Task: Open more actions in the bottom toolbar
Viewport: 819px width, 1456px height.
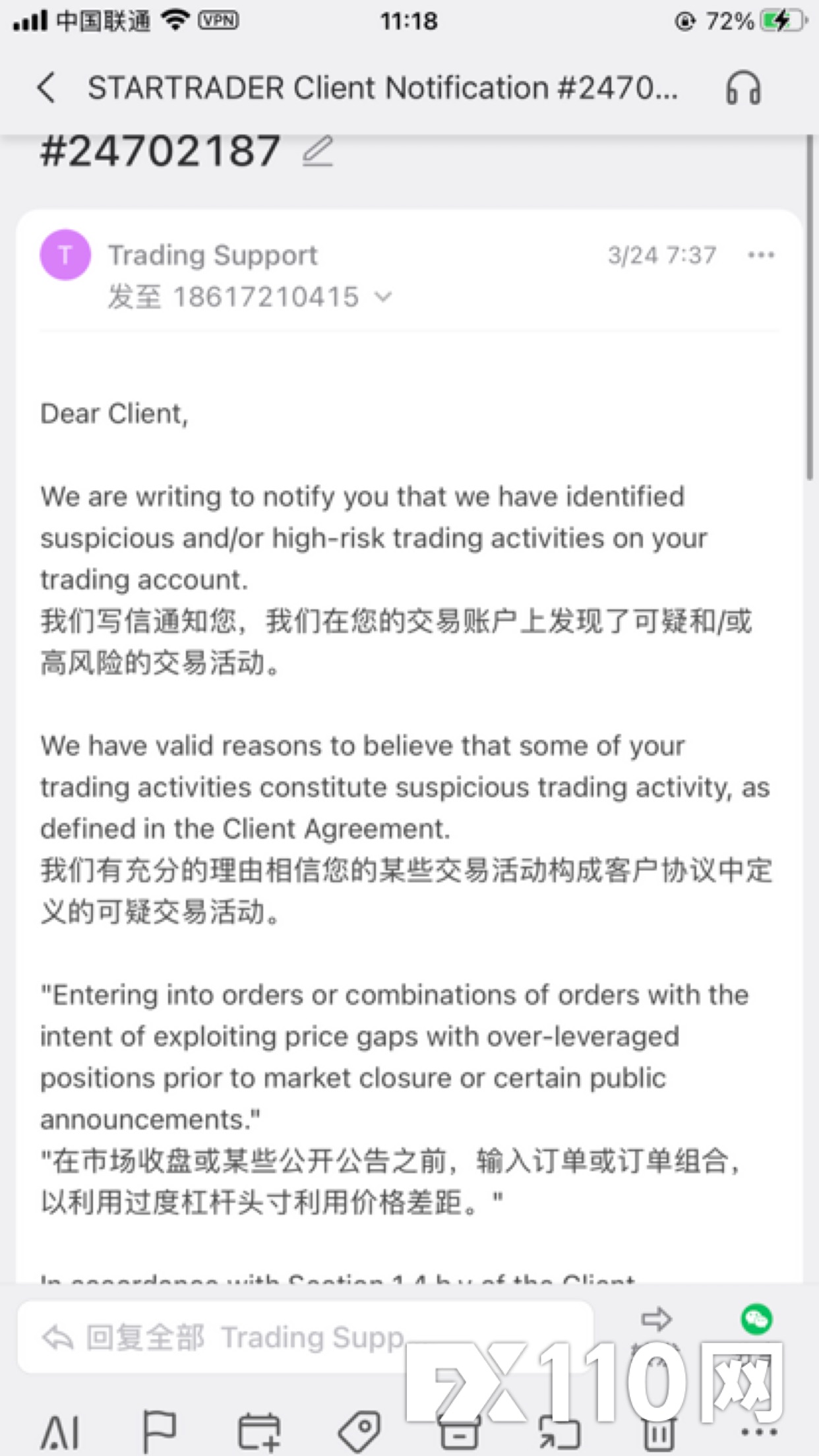Action: 759,1432
